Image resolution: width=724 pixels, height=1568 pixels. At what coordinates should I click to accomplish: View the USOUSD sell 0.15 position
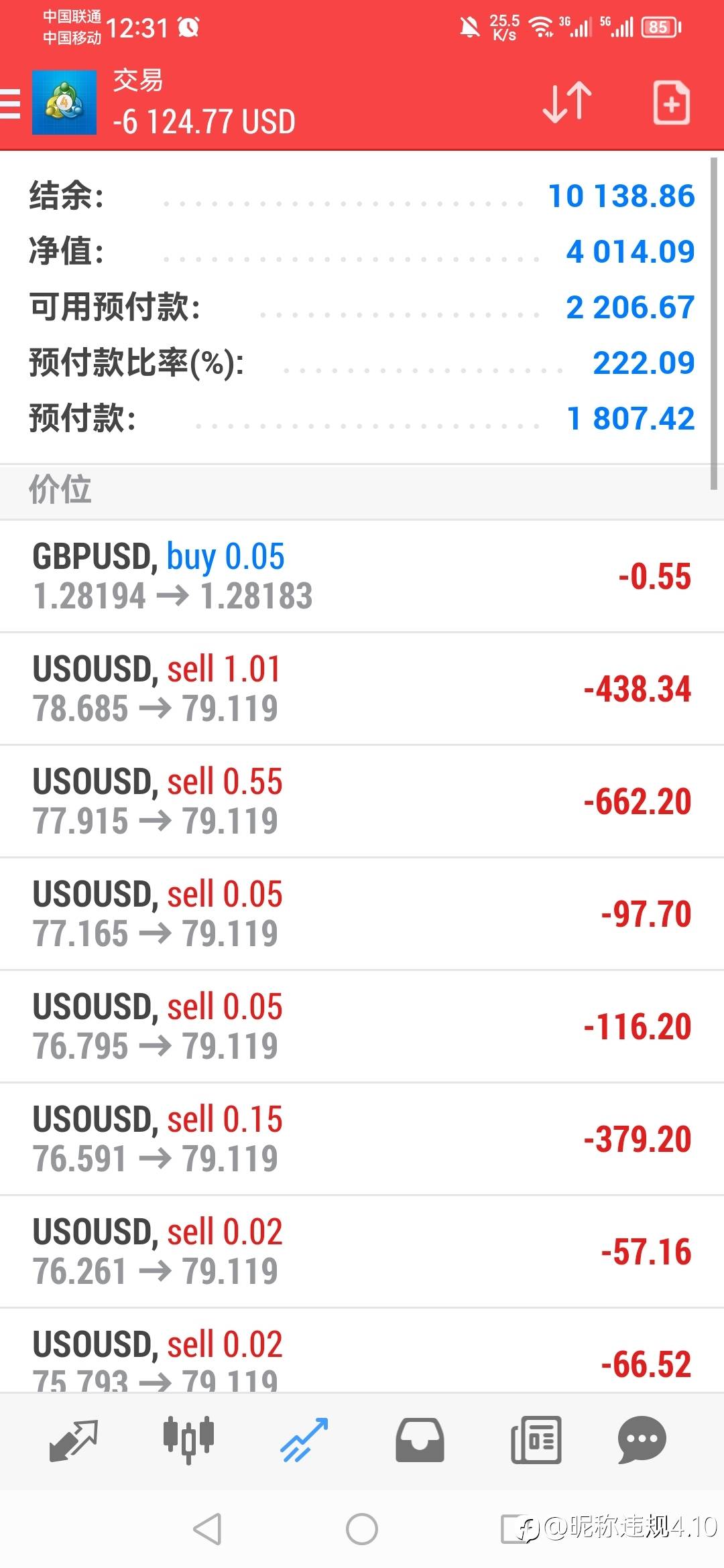coord(362,1139)
